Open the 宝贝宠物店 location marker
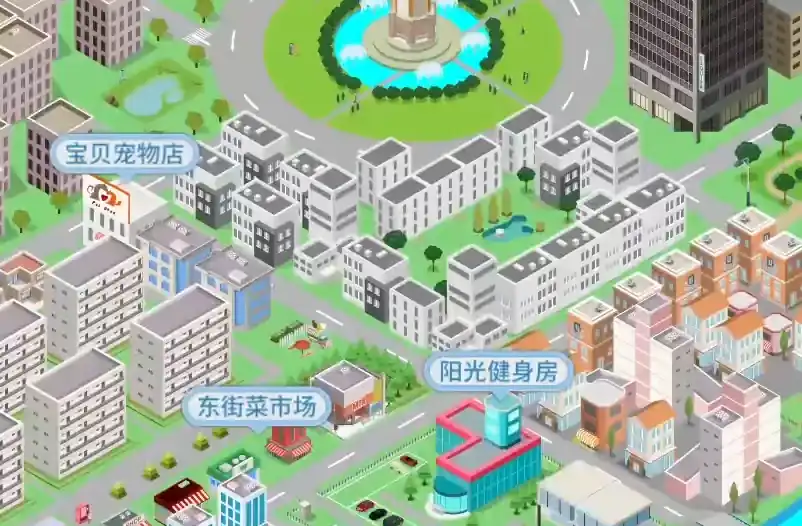802x526 pixels. coord(124,155)
